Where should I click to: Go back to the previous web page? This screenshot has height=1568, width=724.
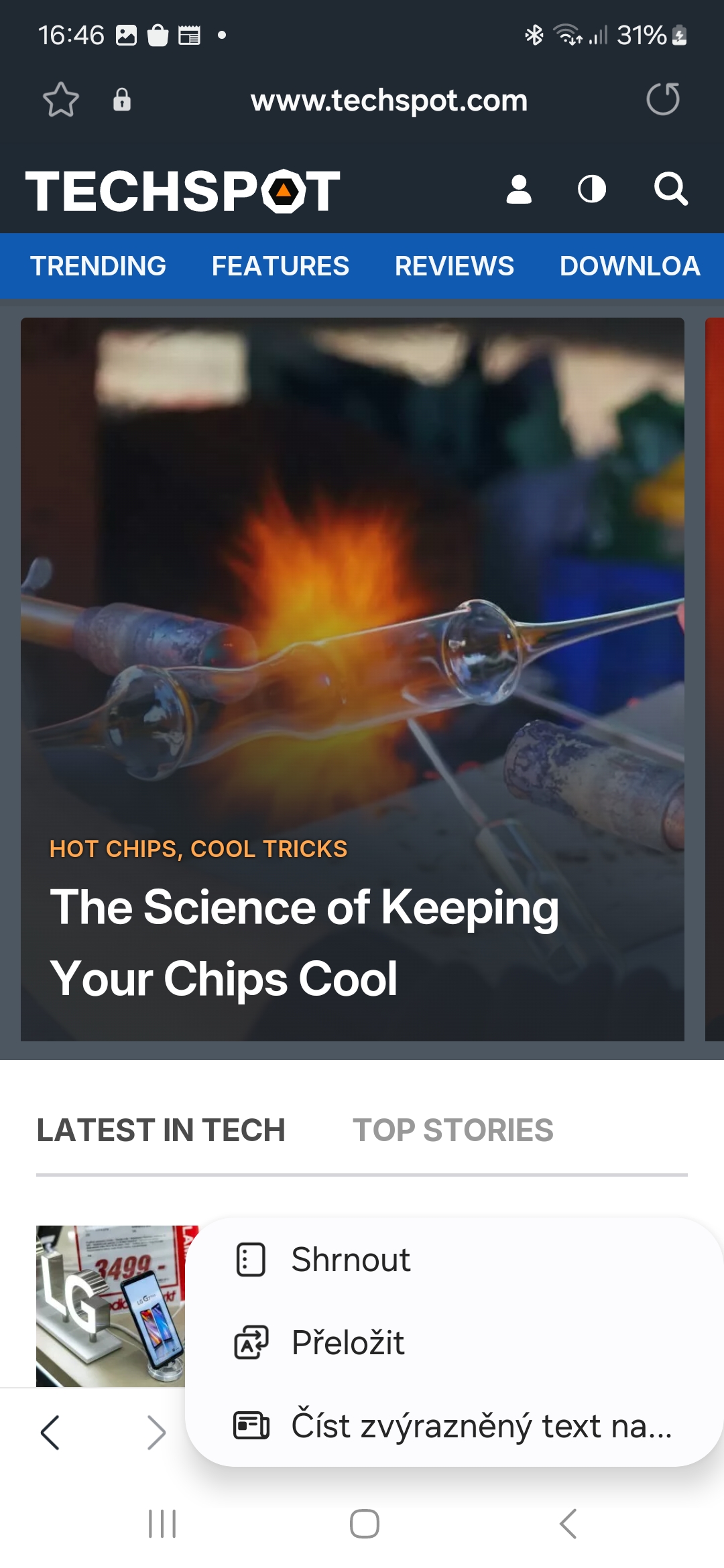click(x=50, y=1433)
